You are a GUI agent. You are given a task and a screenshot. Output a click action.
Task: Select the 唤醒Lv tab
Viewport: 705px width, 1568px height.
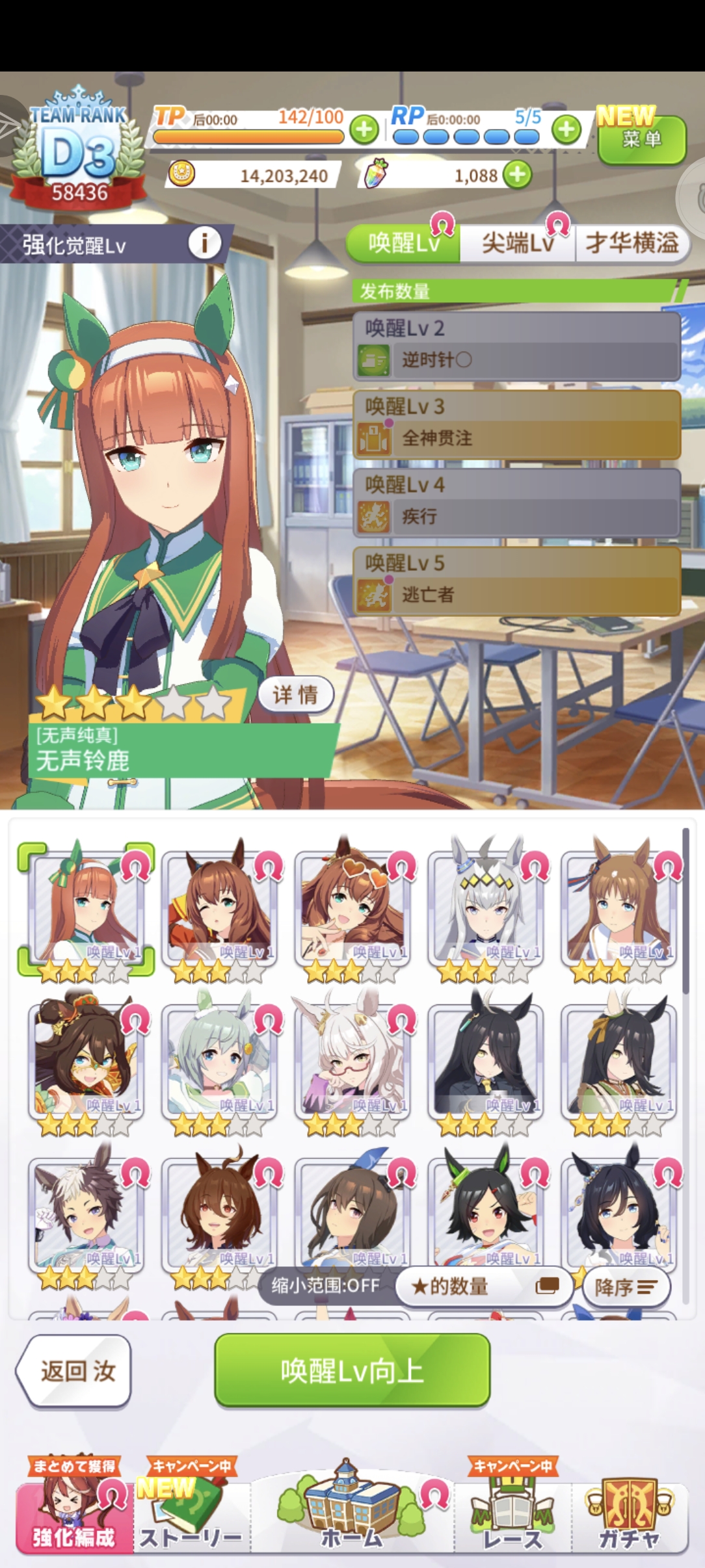pos(403,244)
